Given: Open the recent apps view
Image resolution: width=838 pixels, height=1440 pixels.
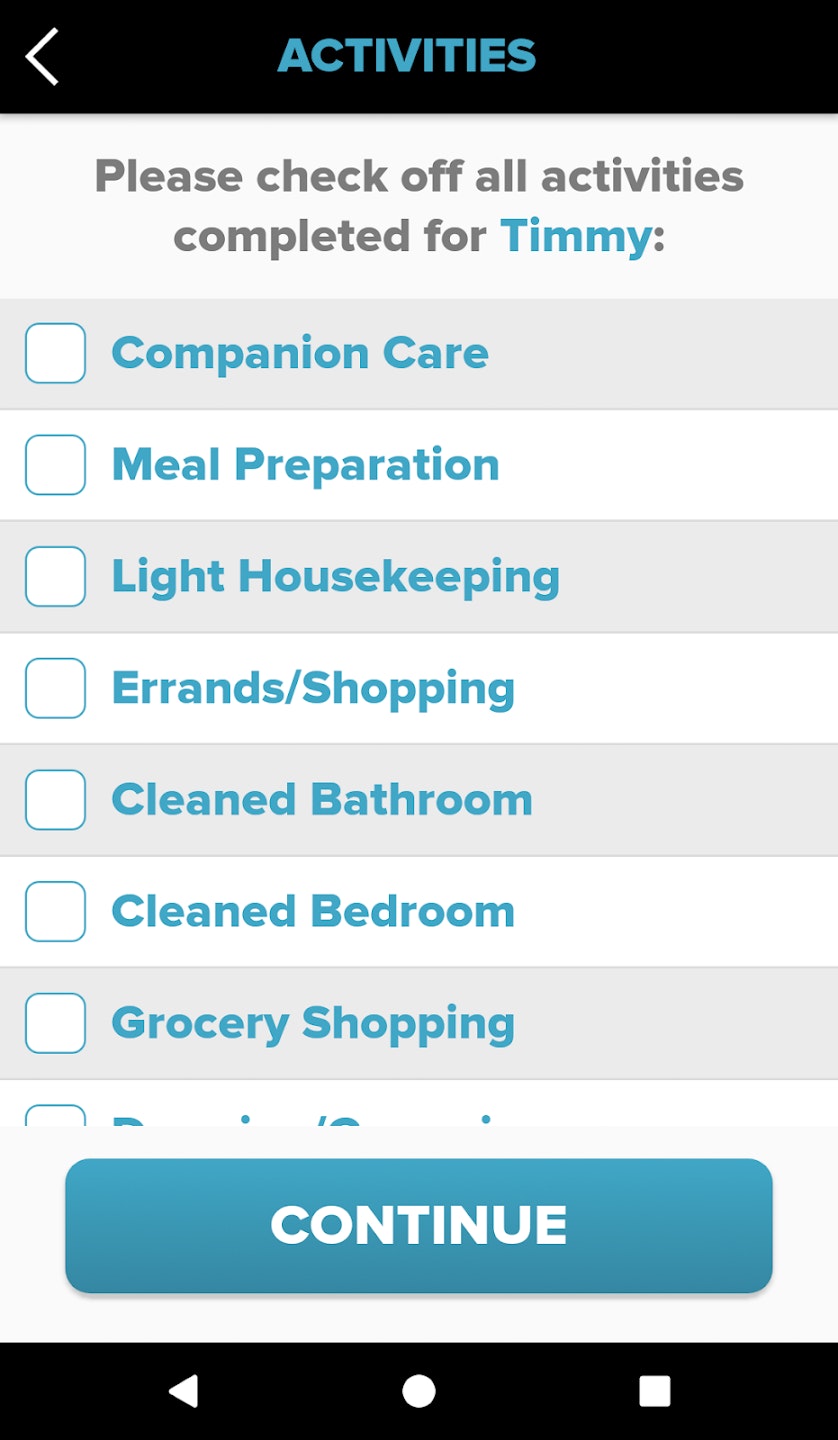Looking at the screenshot, I should point(654,1391).
